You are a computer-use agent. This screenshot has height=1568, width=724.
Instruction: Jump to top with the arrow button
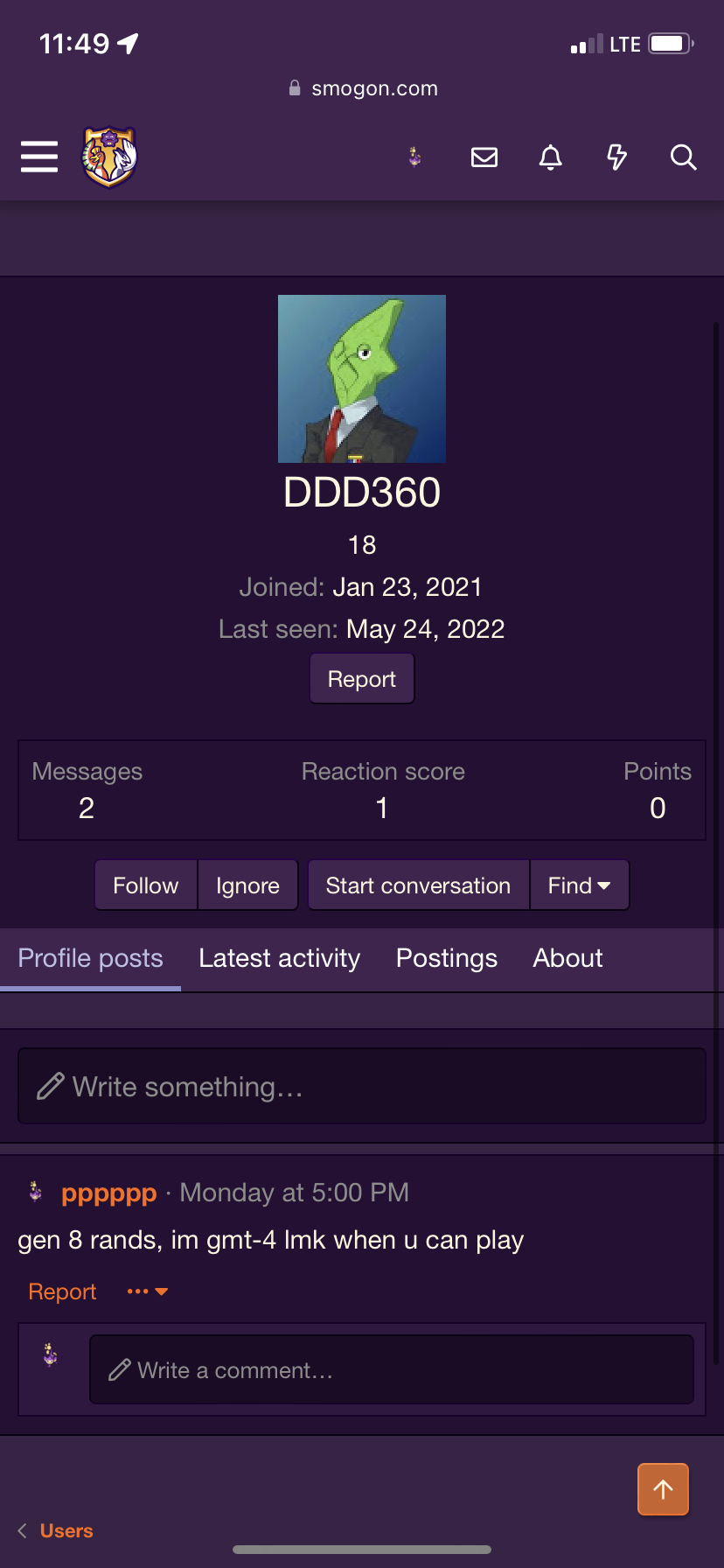tap(664, 1489)
